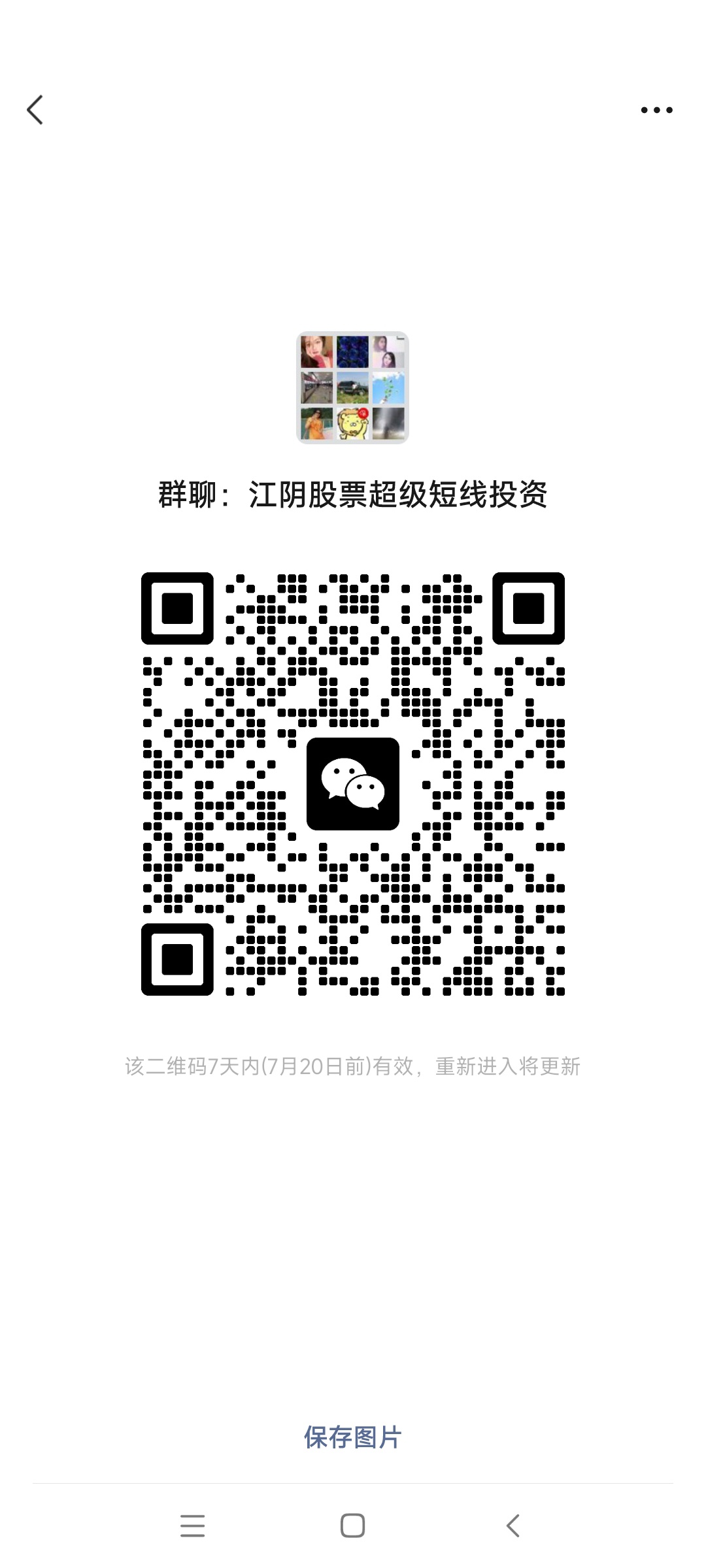Open recent apps from the navigation bar
706x1568 pixels.
(x=192, y=1526)
